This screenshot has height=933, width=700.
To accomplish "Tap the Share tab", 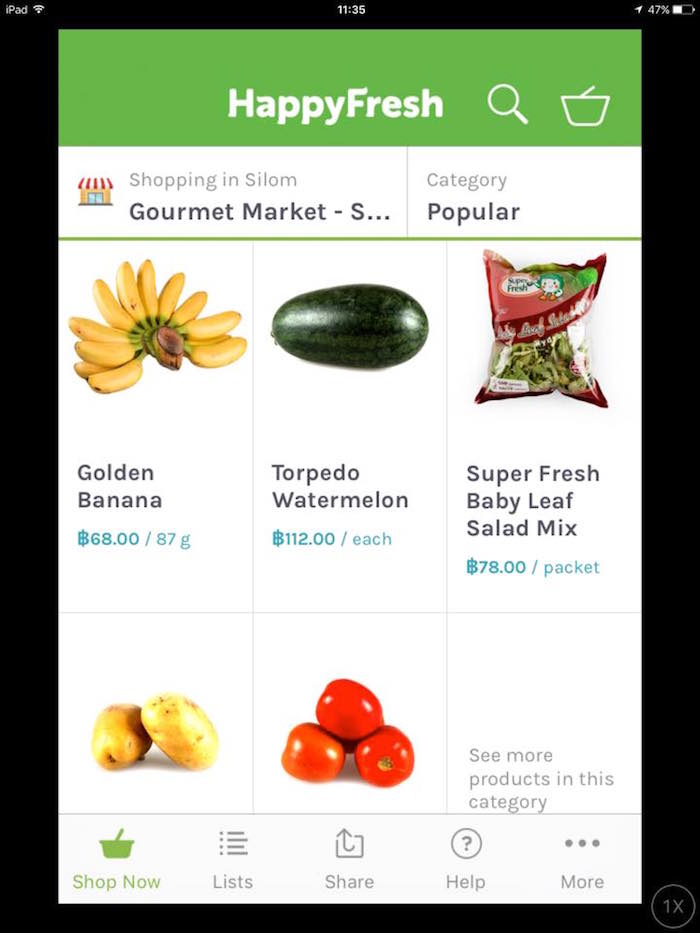I will point(349,859).
